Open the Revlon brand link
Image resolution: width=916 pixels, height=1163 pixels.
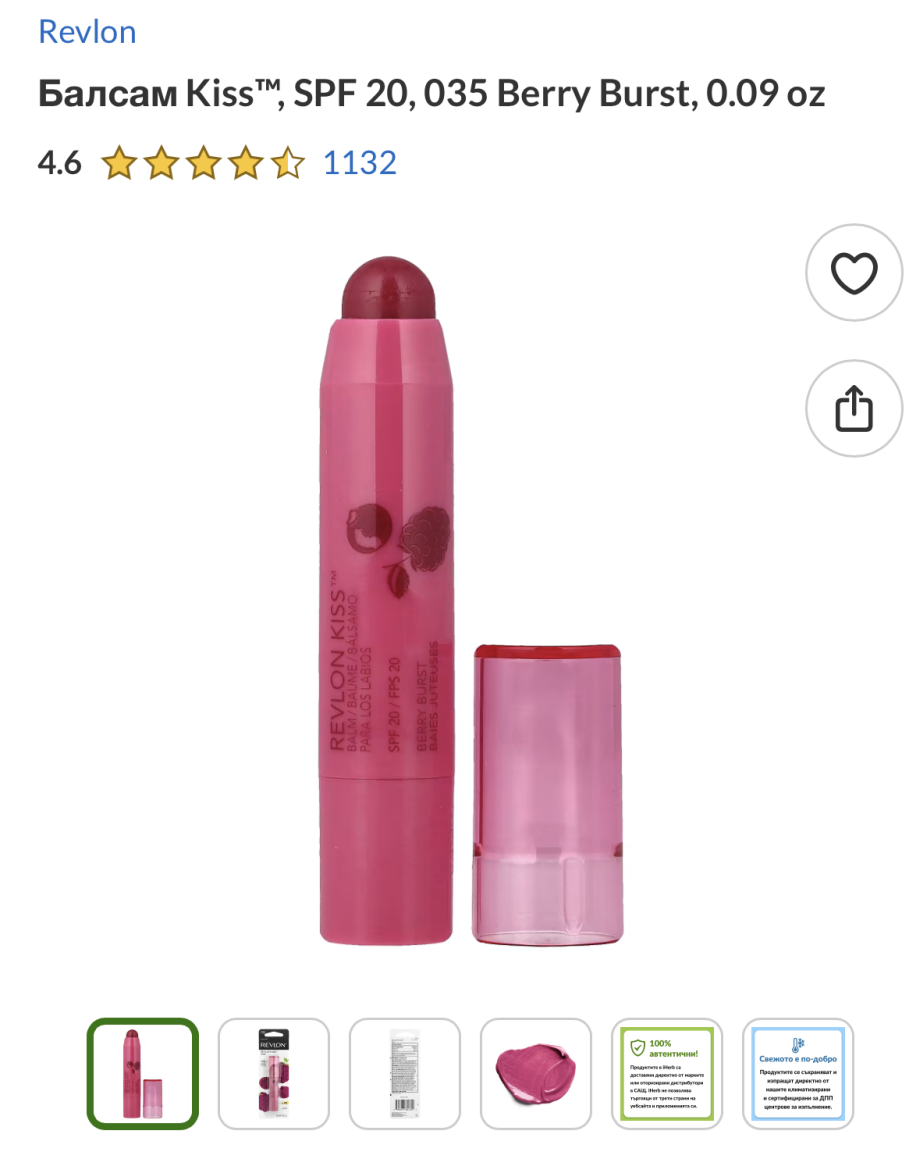click(x=87, y=32)
